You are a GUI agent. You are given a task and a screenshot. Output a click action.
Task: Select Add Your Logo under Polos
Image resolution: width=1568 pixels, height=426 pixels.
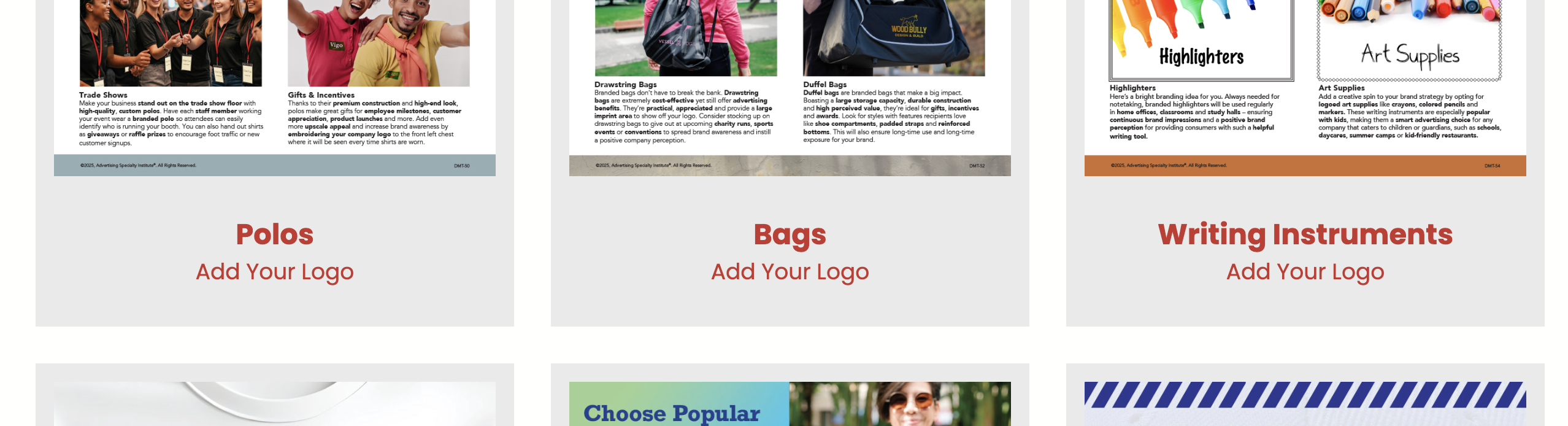tap(274, 272)
